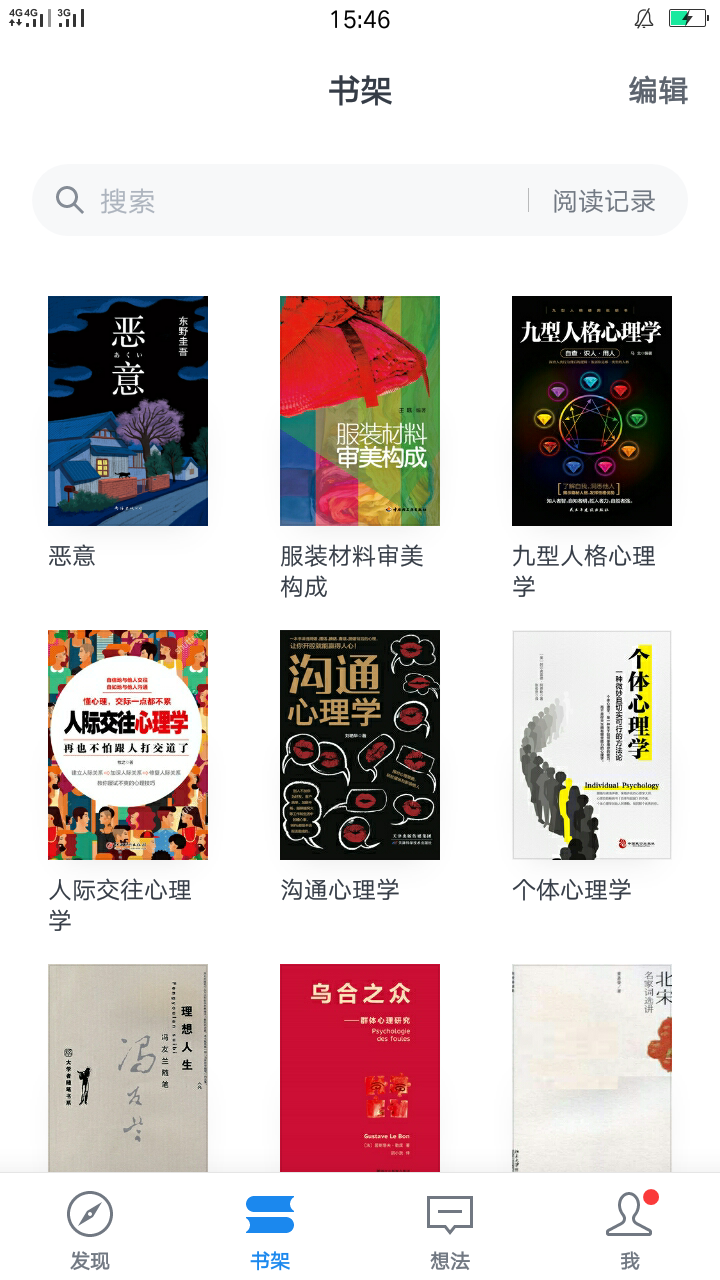Open the book 服装材料审美构成
720x1280 pixels.
coord(360,411)
